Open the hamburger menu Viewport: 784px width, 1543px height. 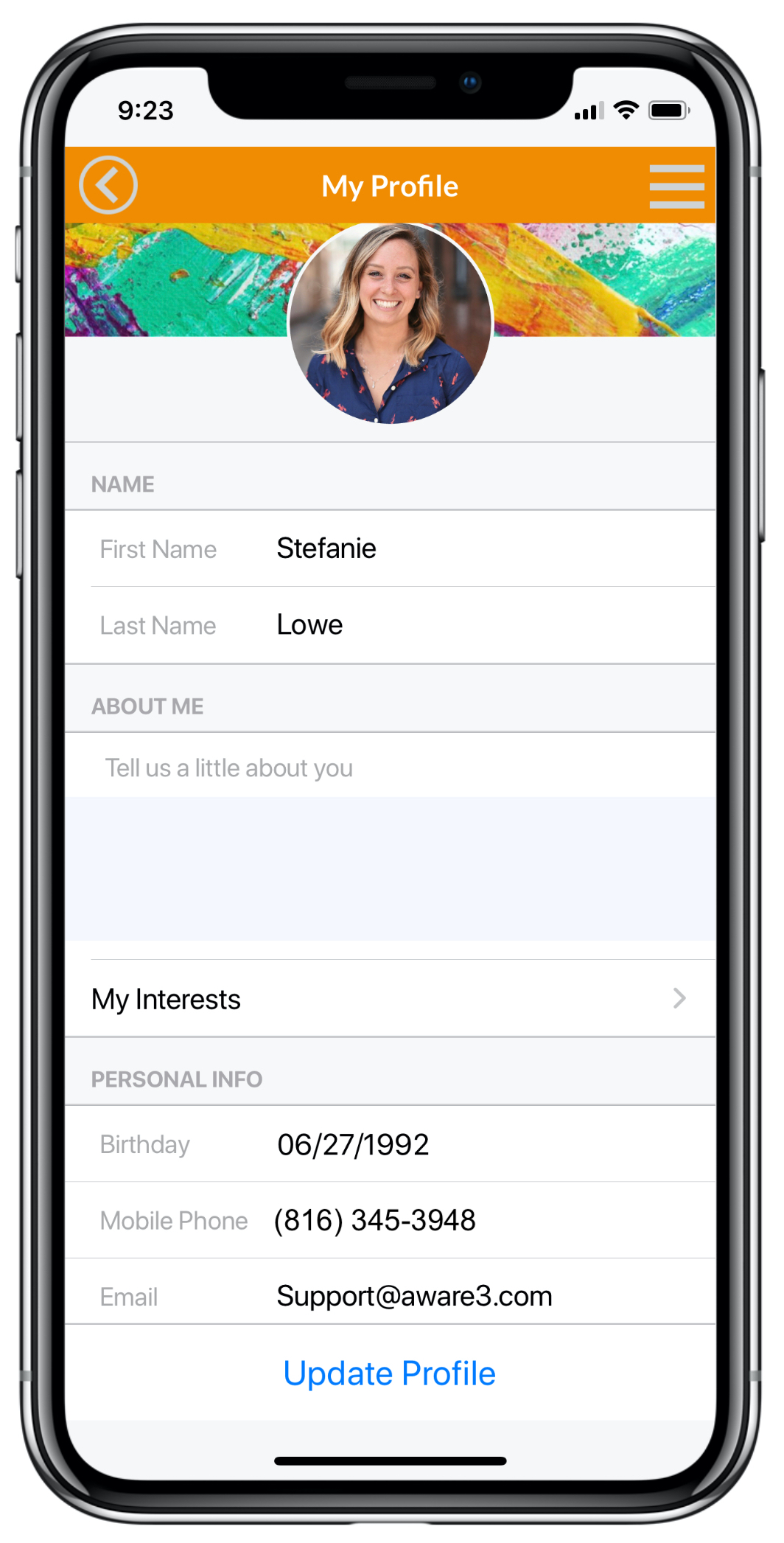pyautogui.click(x=676, y=186)
